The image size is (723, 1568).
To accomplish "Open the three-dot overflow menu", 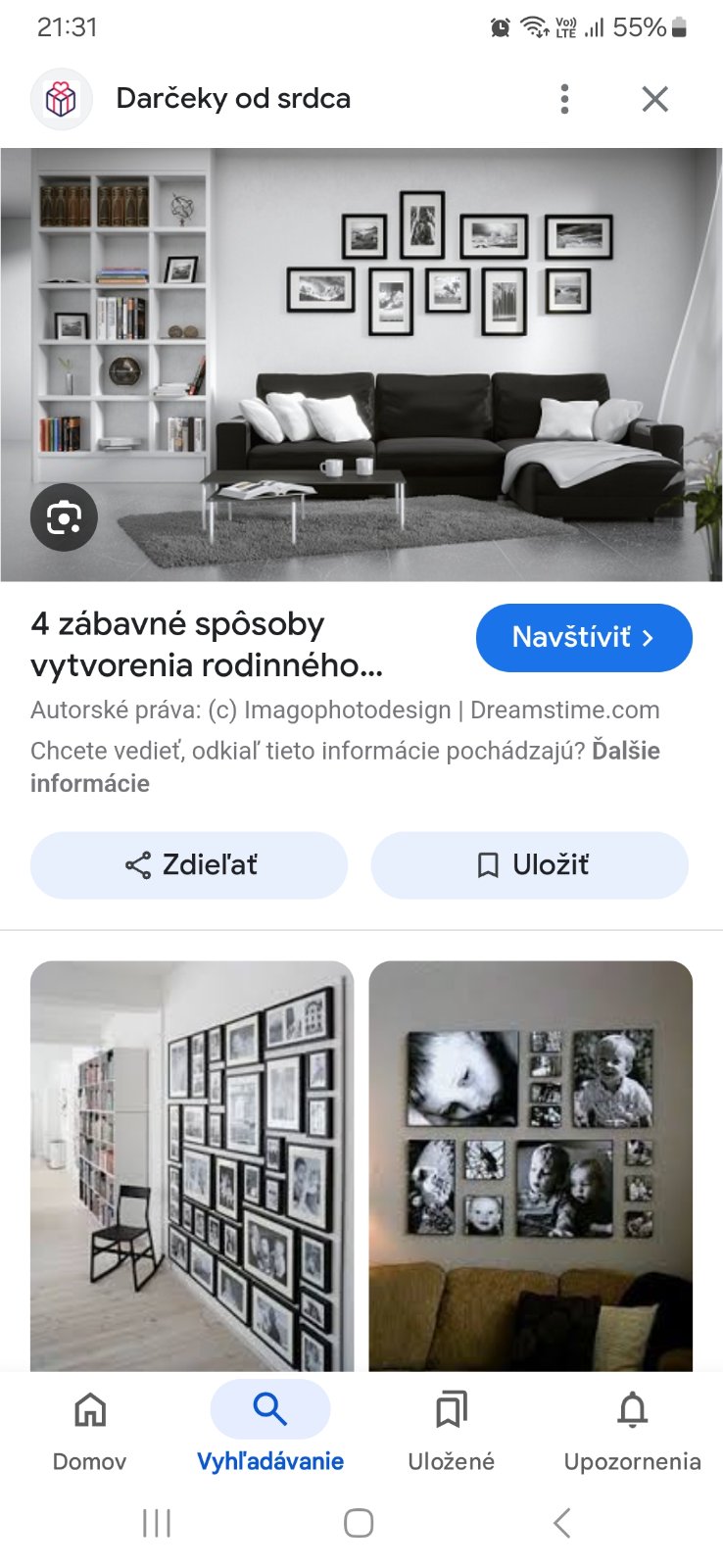I will point(564,99).
